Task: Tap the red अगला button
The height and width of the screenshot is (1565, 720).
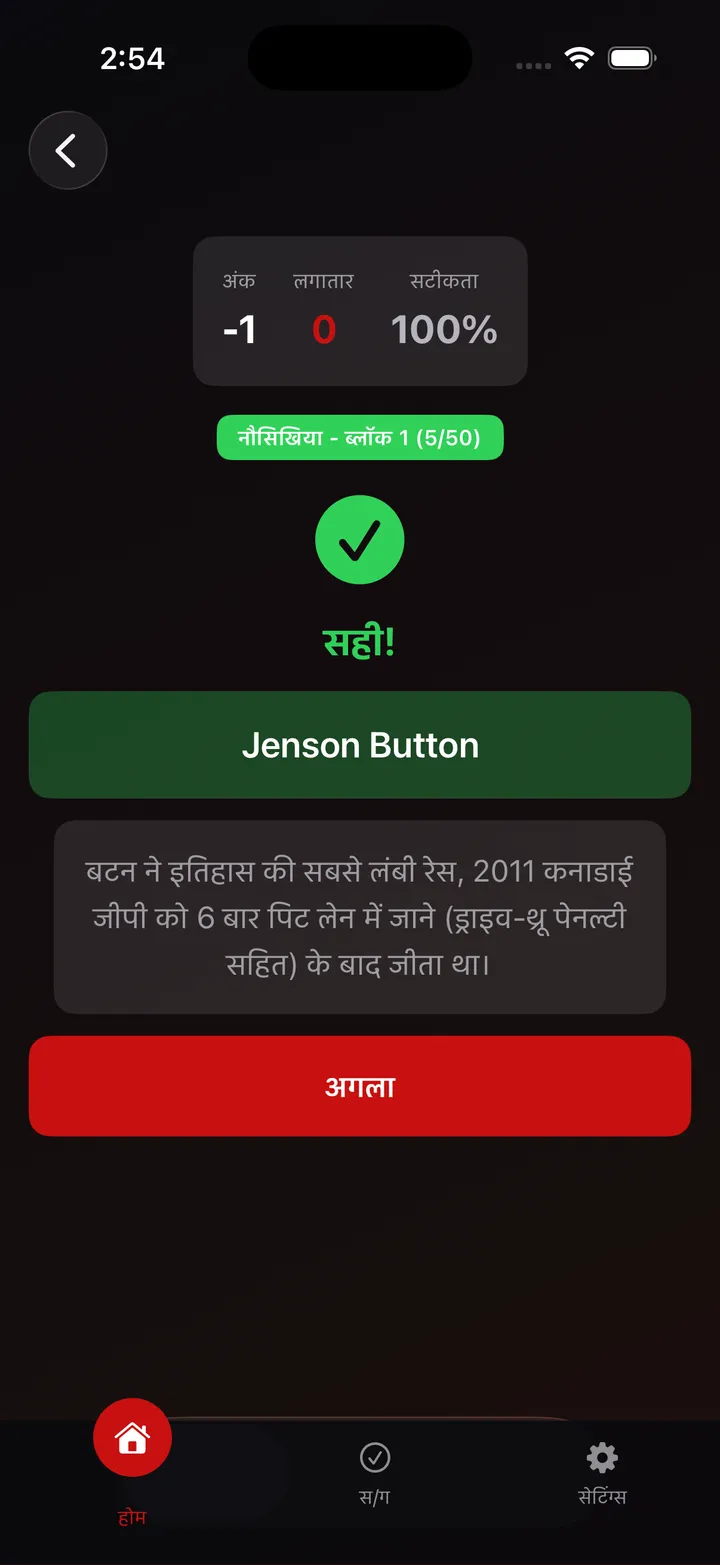Action: tap(360, 1086)
